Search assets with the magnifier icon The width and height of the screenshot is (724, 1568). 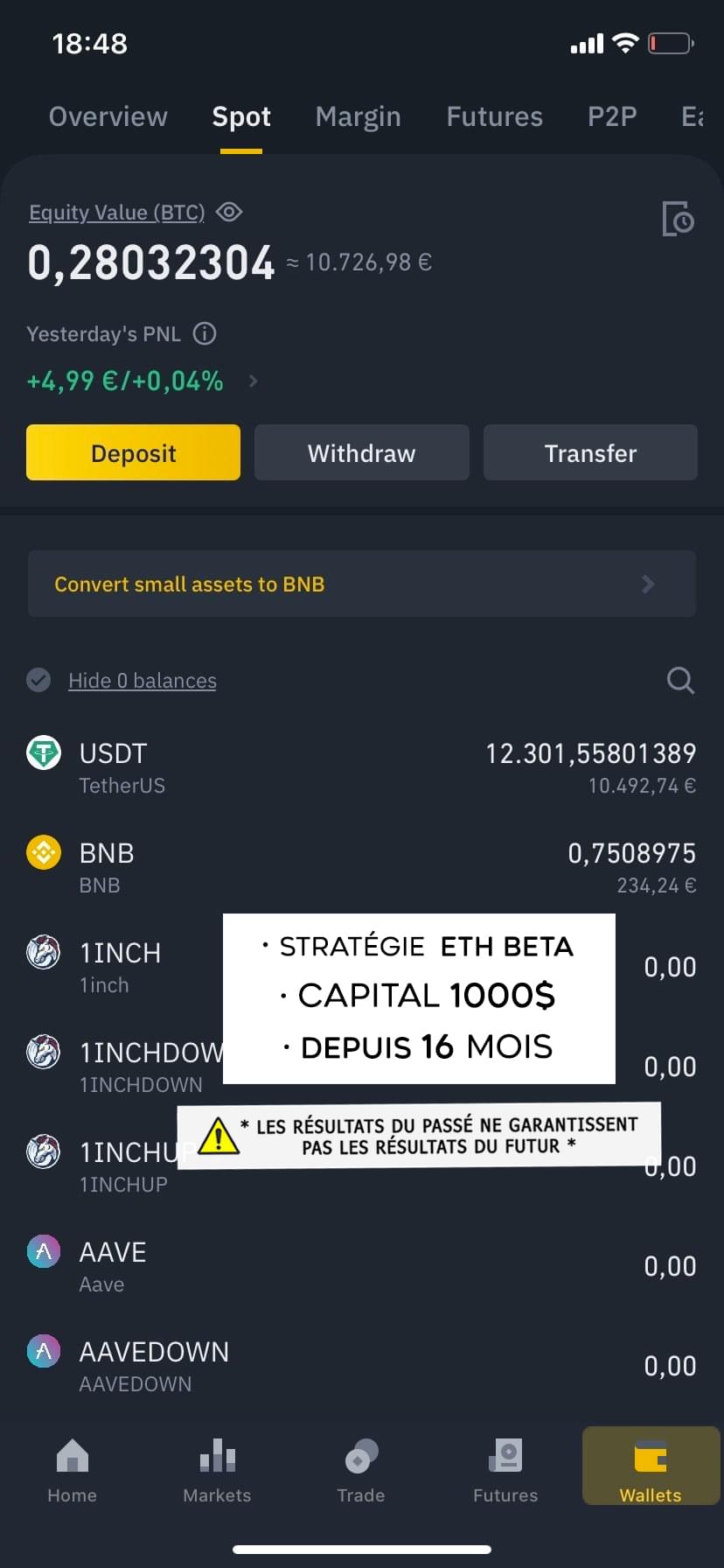679,680
